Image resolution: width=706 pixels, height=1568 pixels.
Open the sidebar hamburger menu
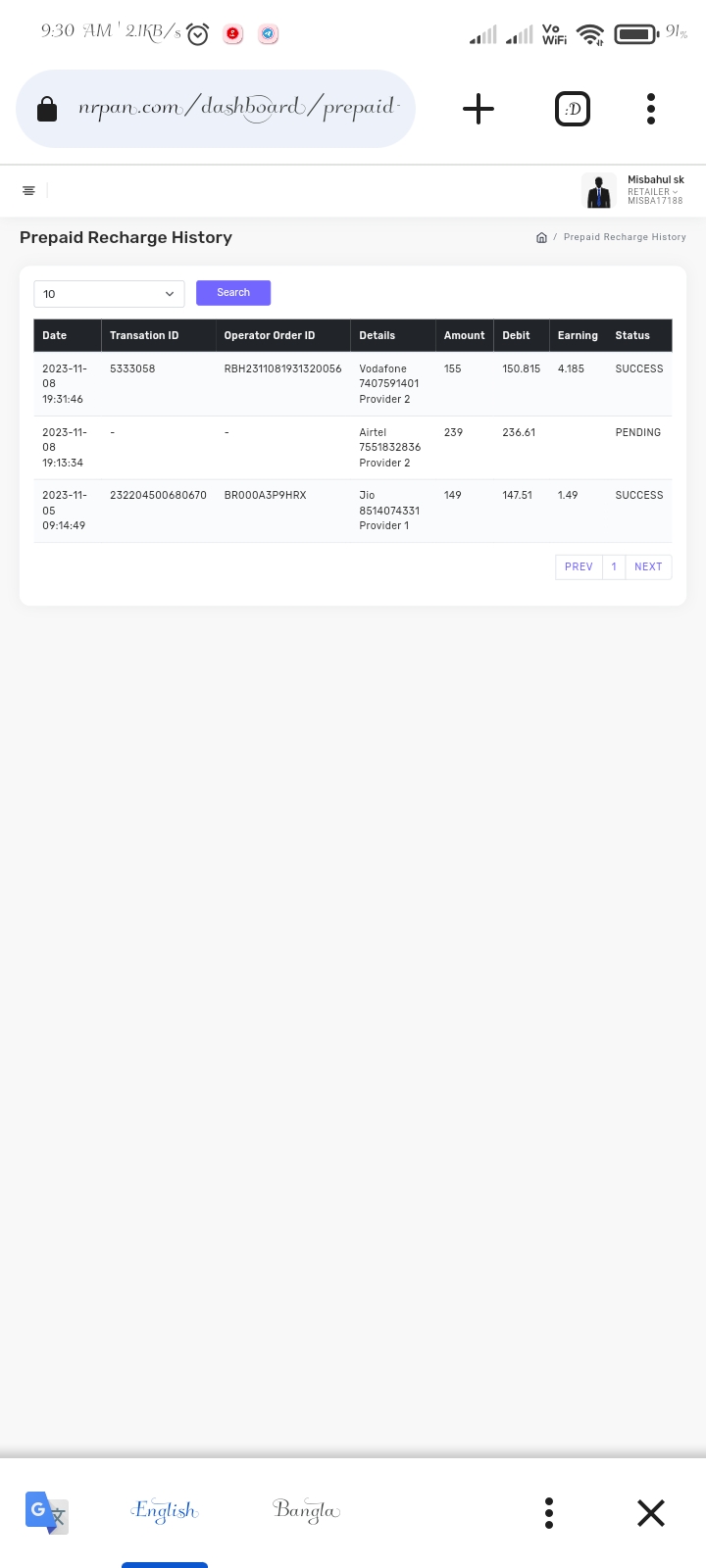[28, 191]
